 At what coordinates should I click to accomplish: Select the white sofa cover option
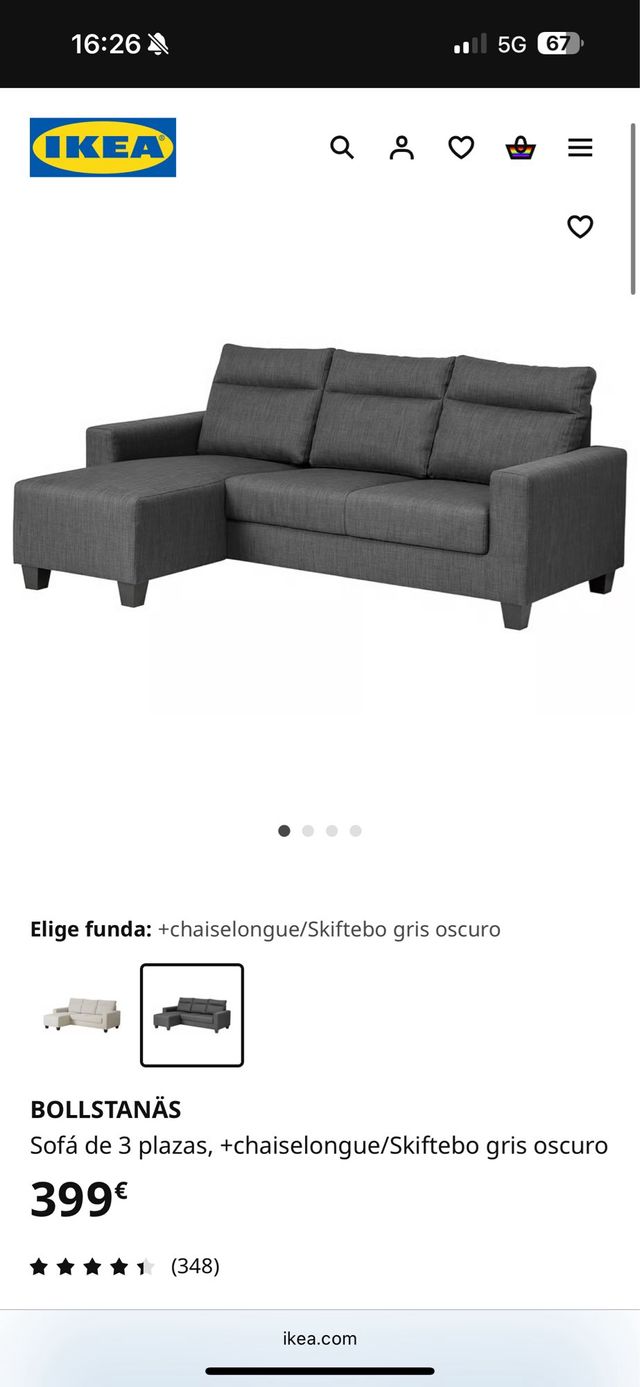click(x=82, y=1015)
